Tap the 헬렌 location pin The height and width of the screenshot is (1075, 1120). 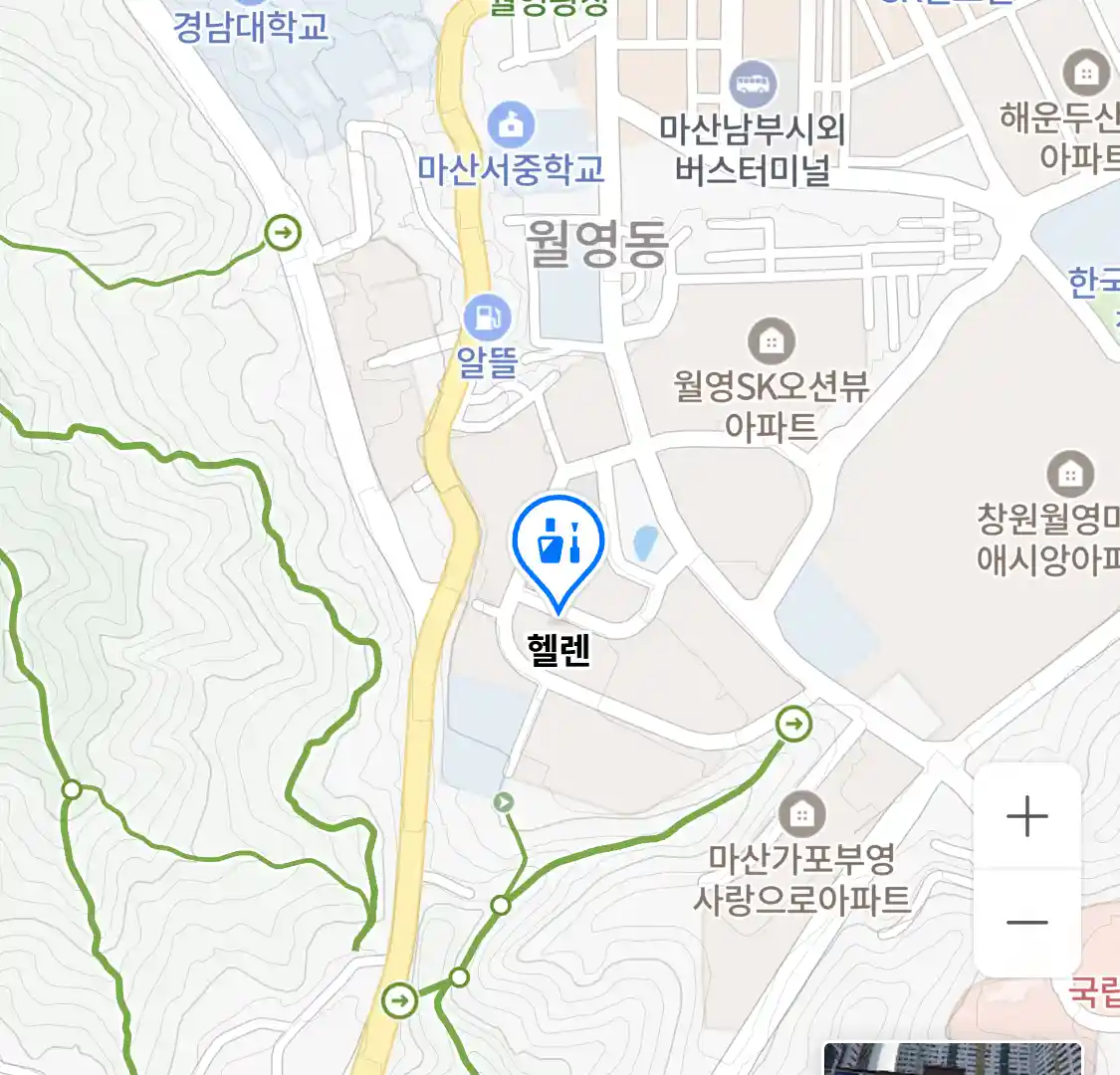tap(559, 545)
